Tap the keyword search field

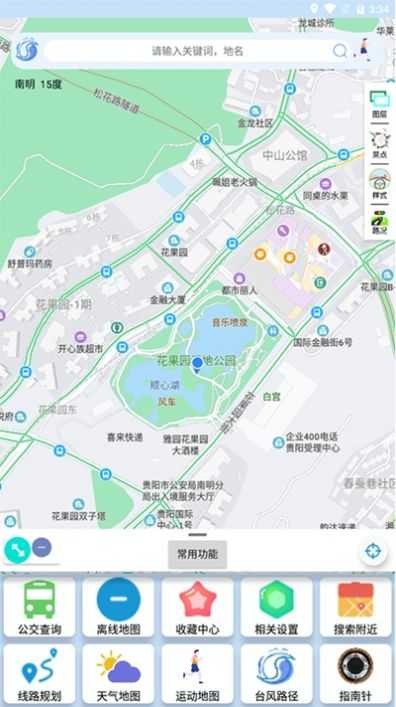click(x=189, y=51)
